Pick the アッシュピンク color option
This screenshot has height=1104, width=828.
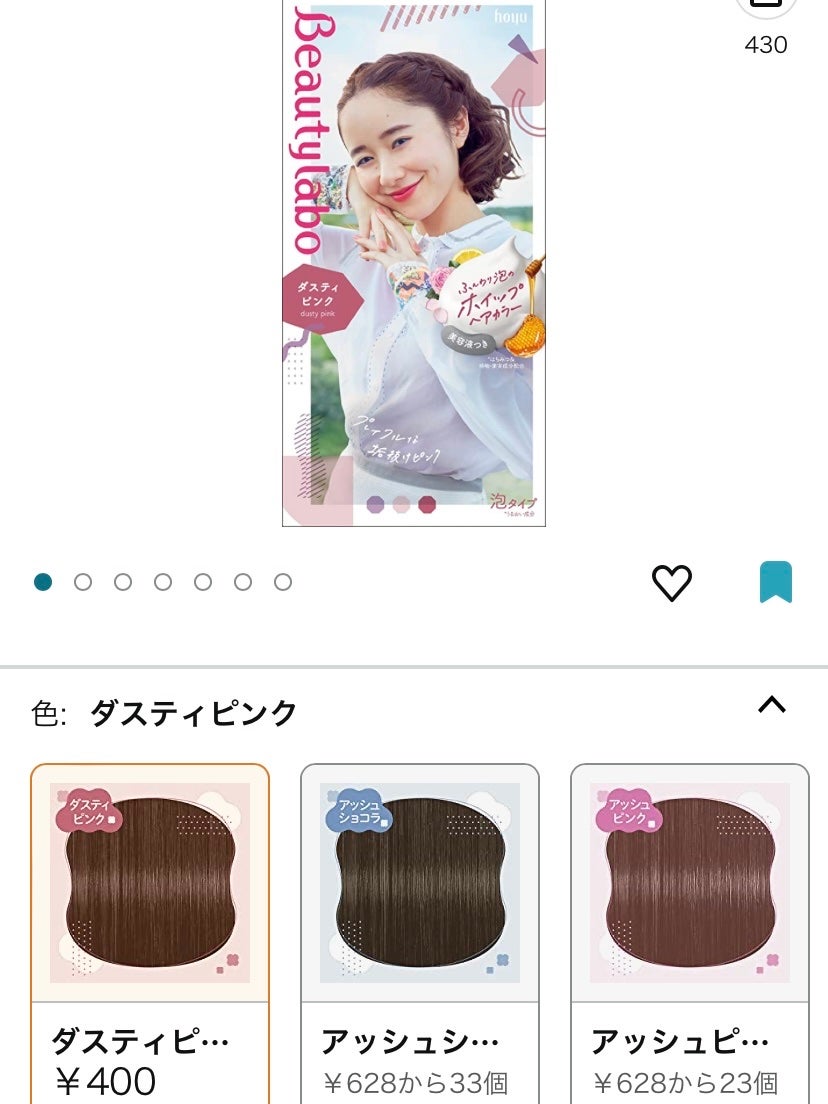coord(689,885)
